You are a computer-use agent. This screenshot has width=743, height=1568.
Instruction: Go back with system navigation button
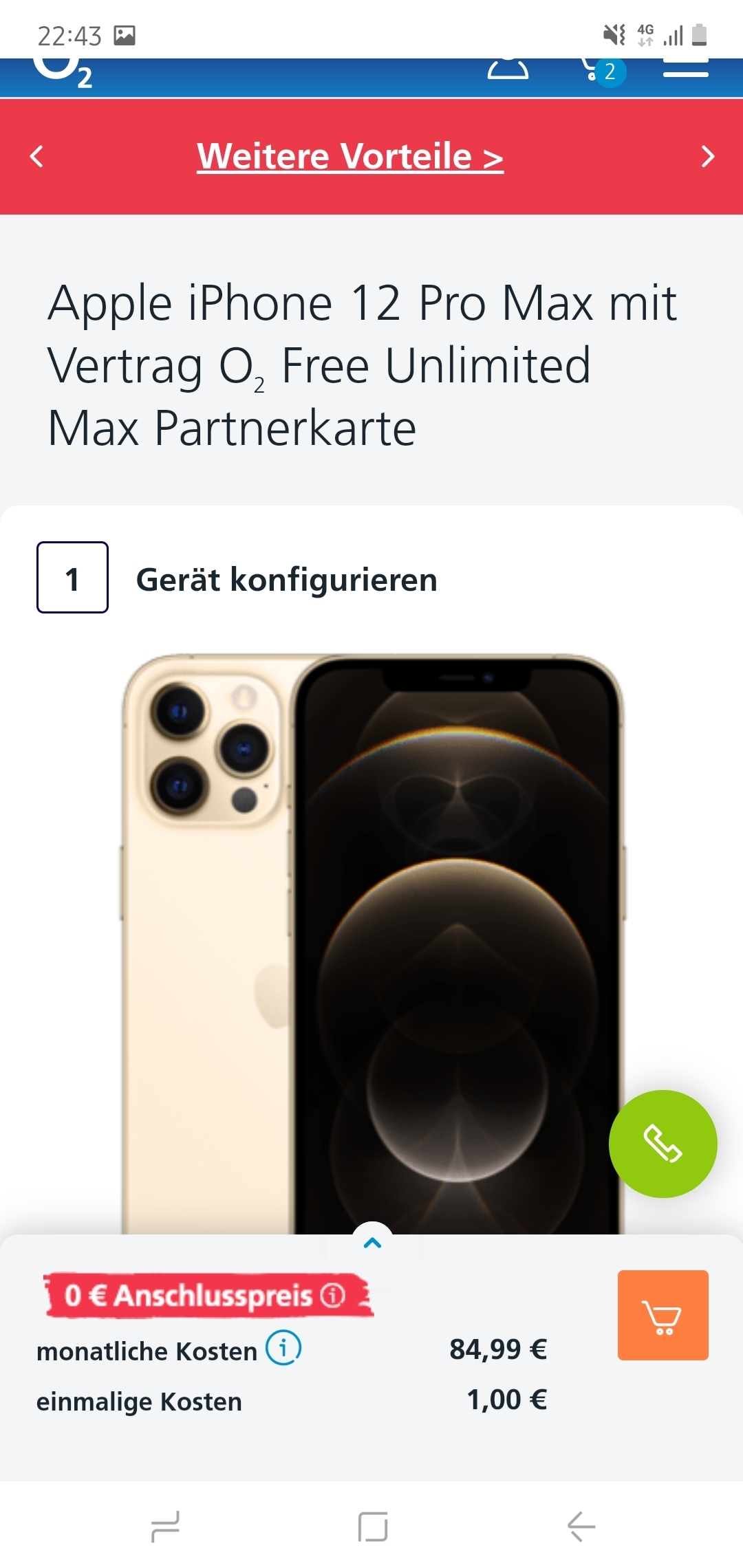(581, 1526)
